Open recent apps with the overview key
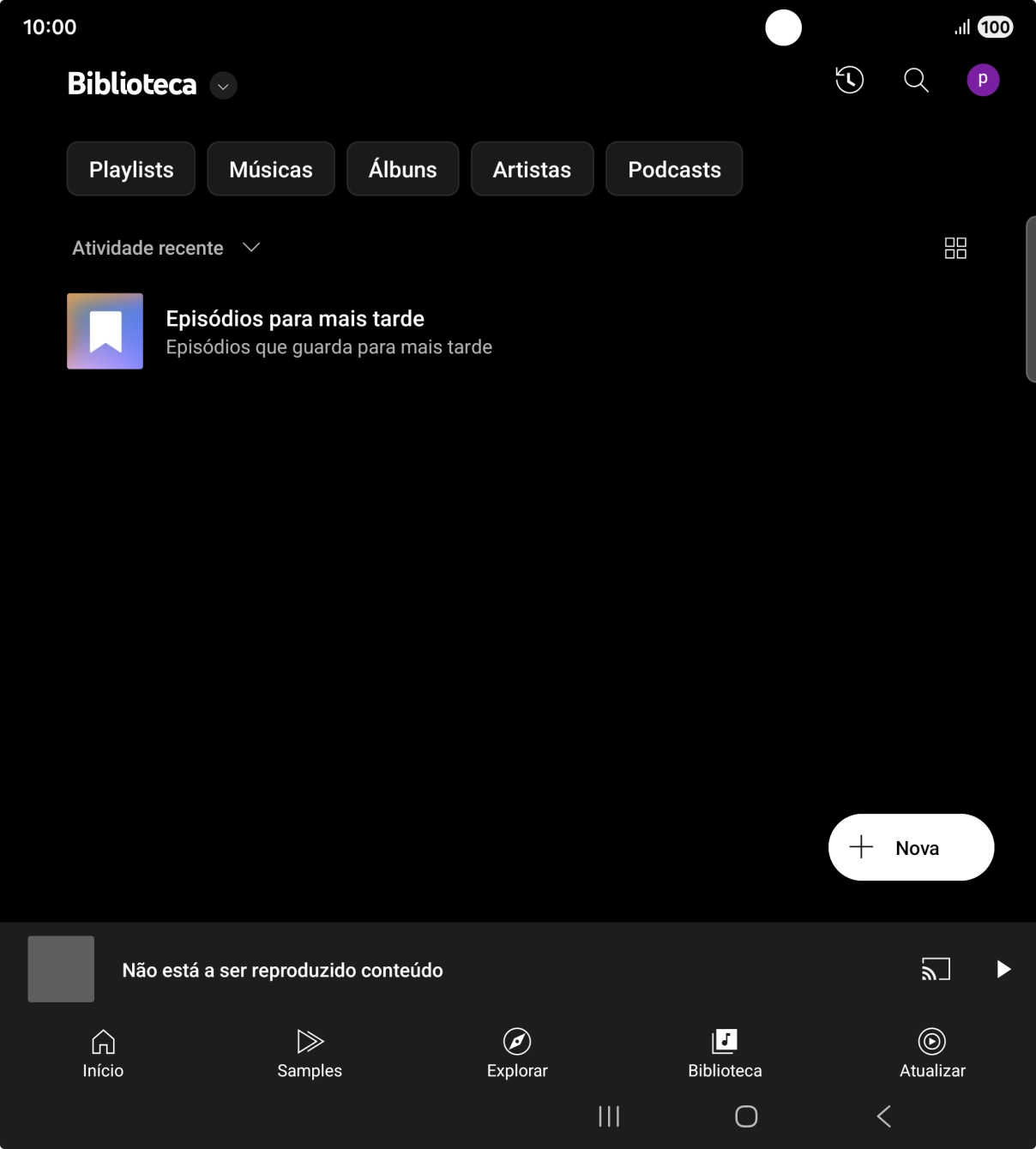 [609, 1116]
